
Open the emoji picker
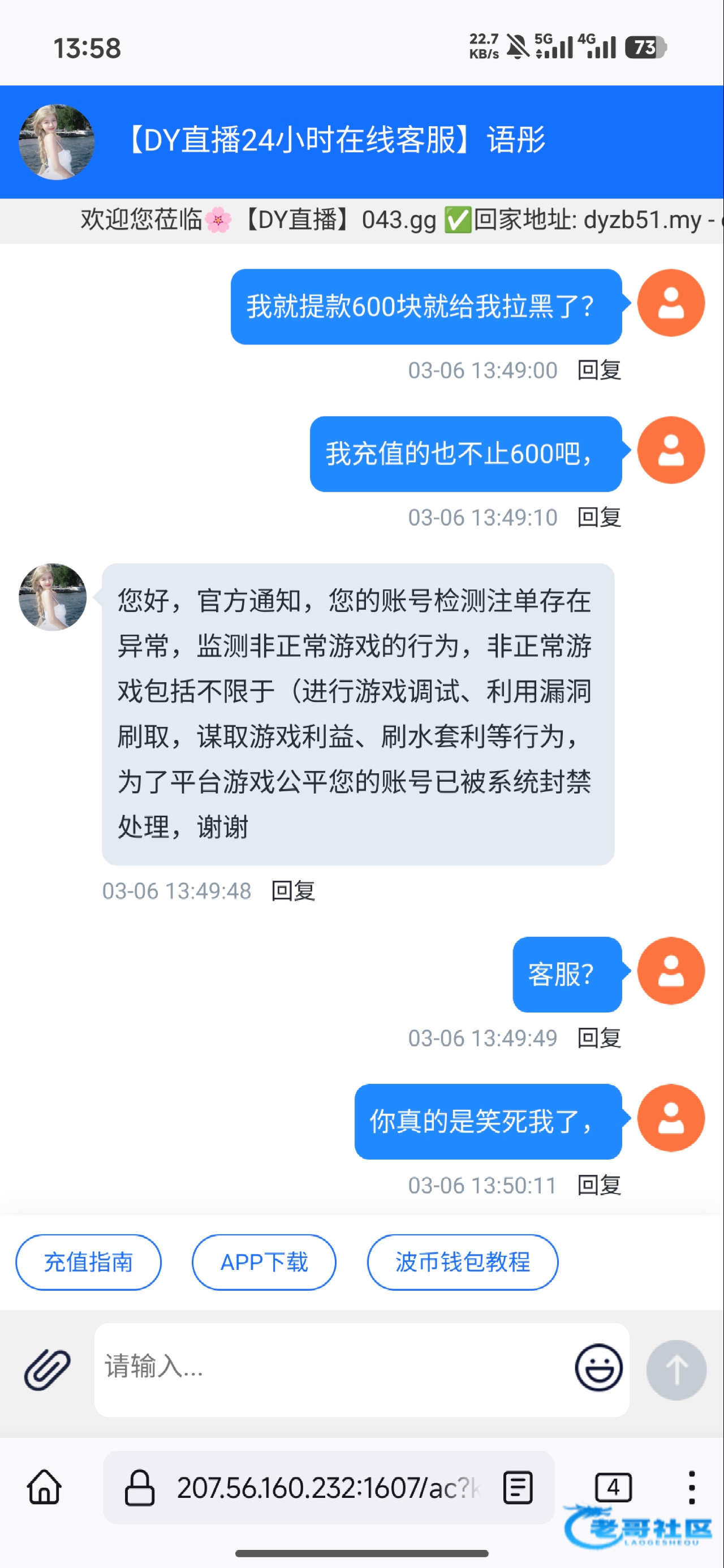(598, 1368)
